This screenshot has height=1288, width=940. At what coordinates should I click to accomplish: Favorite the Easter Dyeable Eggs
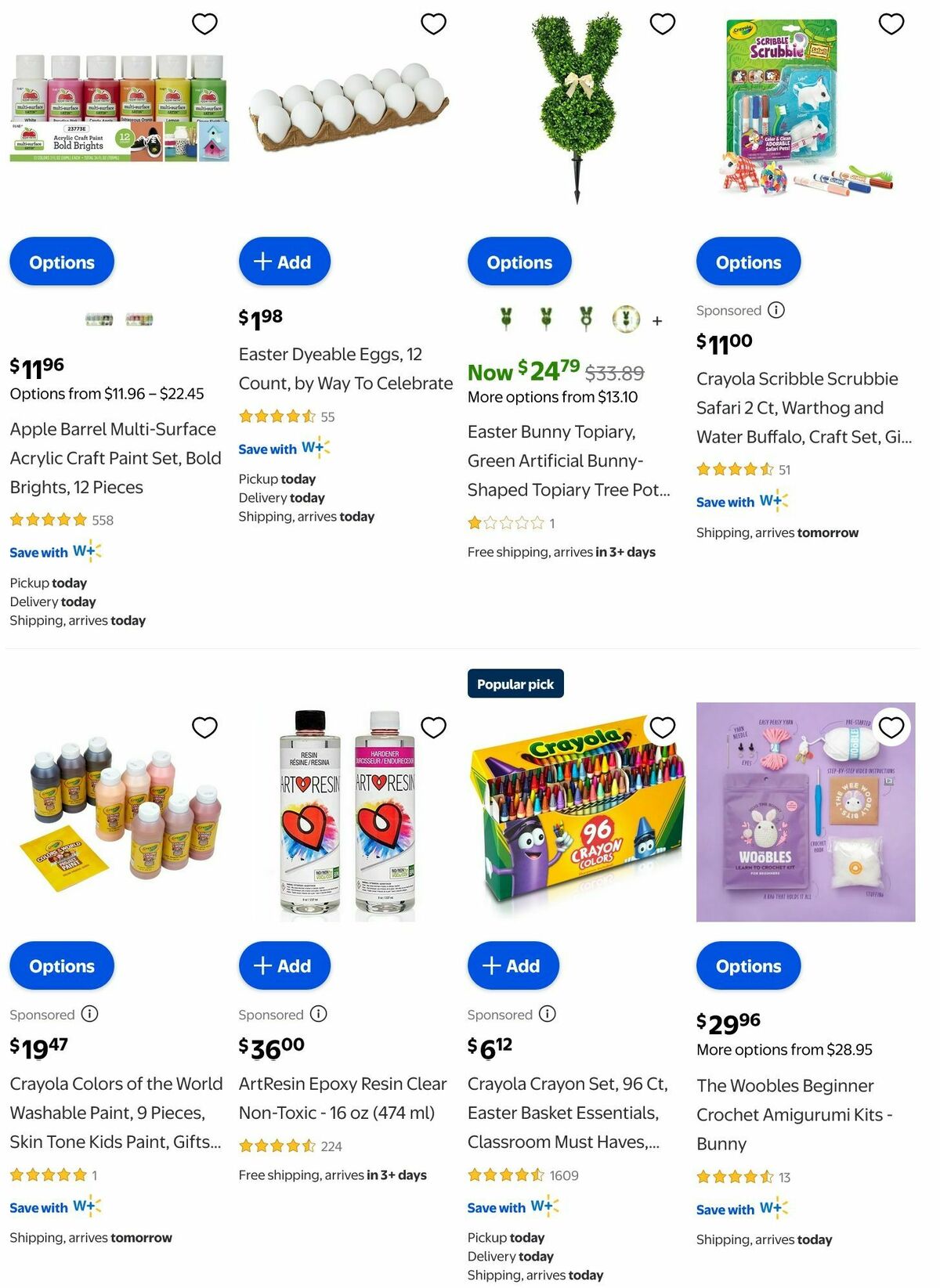click(433, 24)
